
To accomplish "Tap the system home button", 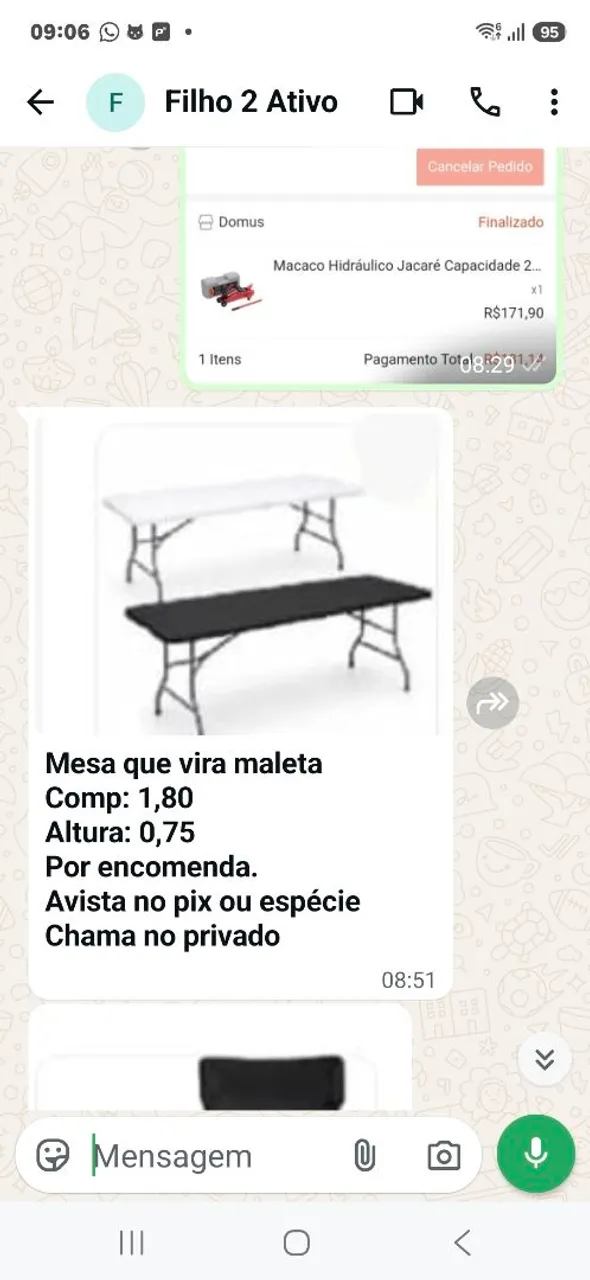I will (x=296, y=1242).
